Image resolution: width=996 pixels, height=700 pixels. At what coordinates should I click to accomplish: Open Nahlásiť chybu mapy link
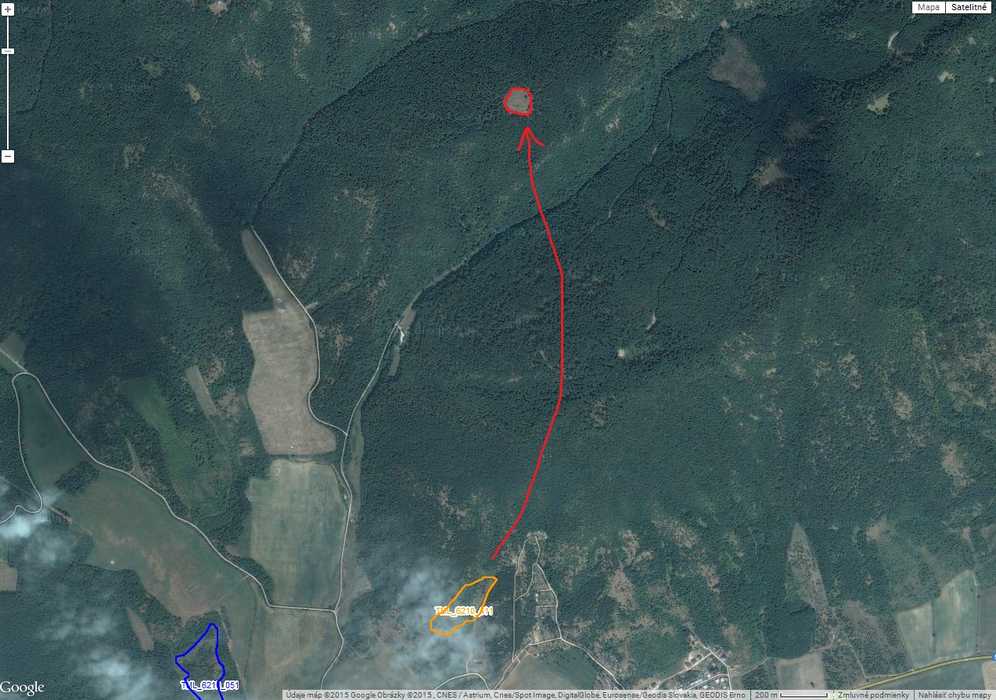952,694
